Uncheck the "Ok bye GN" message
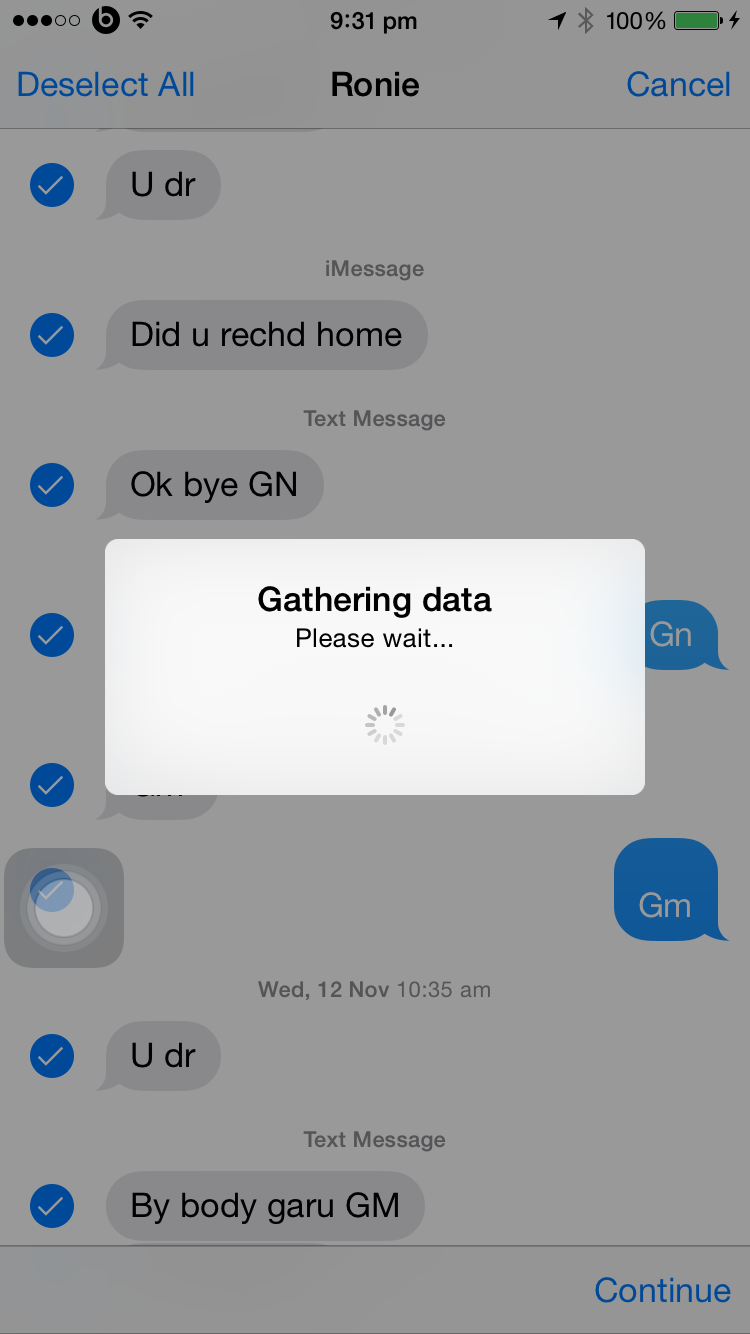This screenshot has width=750, height=1334. pyautogui.click(x=52, y=485)
